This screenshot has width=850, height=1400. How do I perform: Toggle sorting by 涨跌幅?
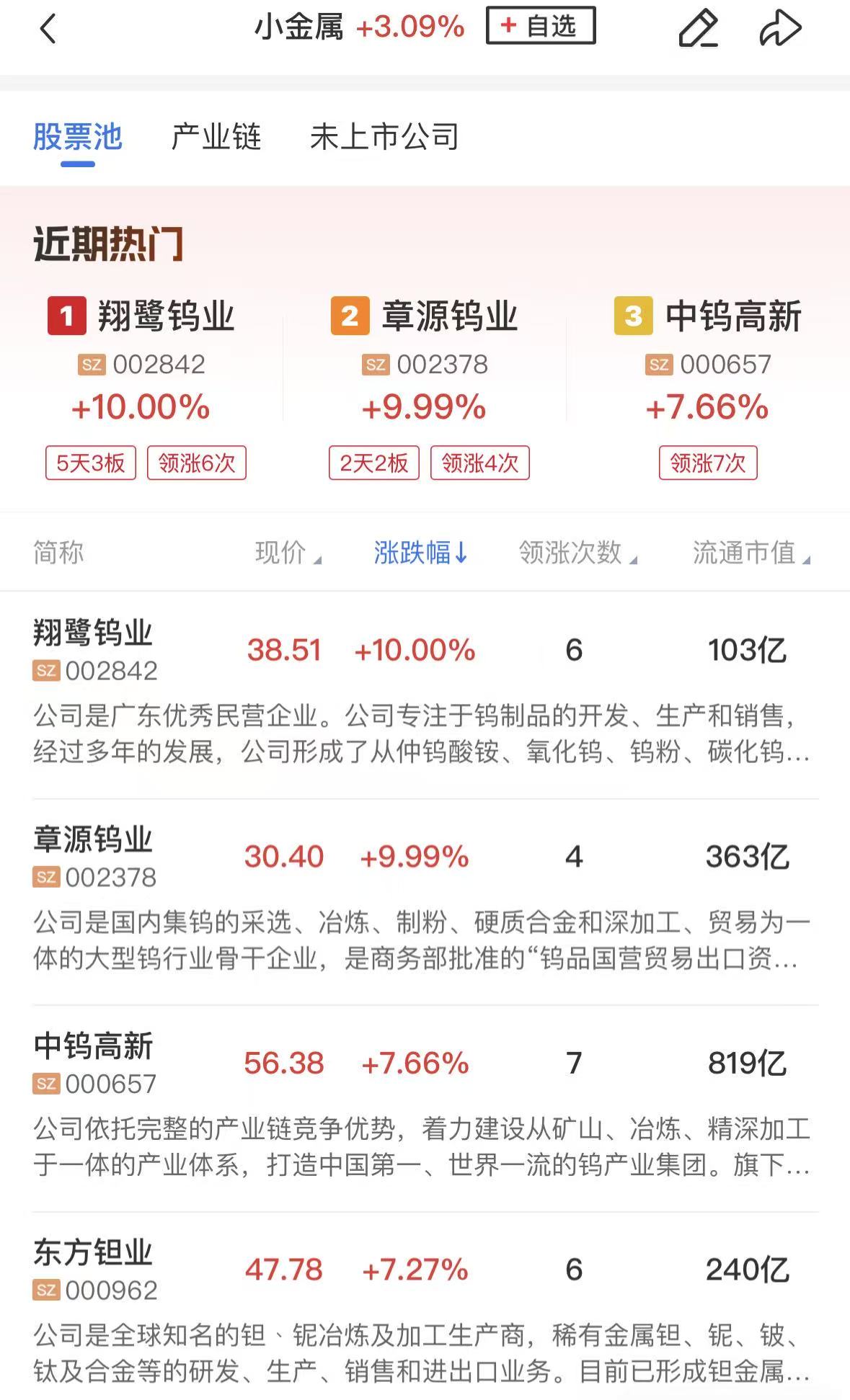420,553
